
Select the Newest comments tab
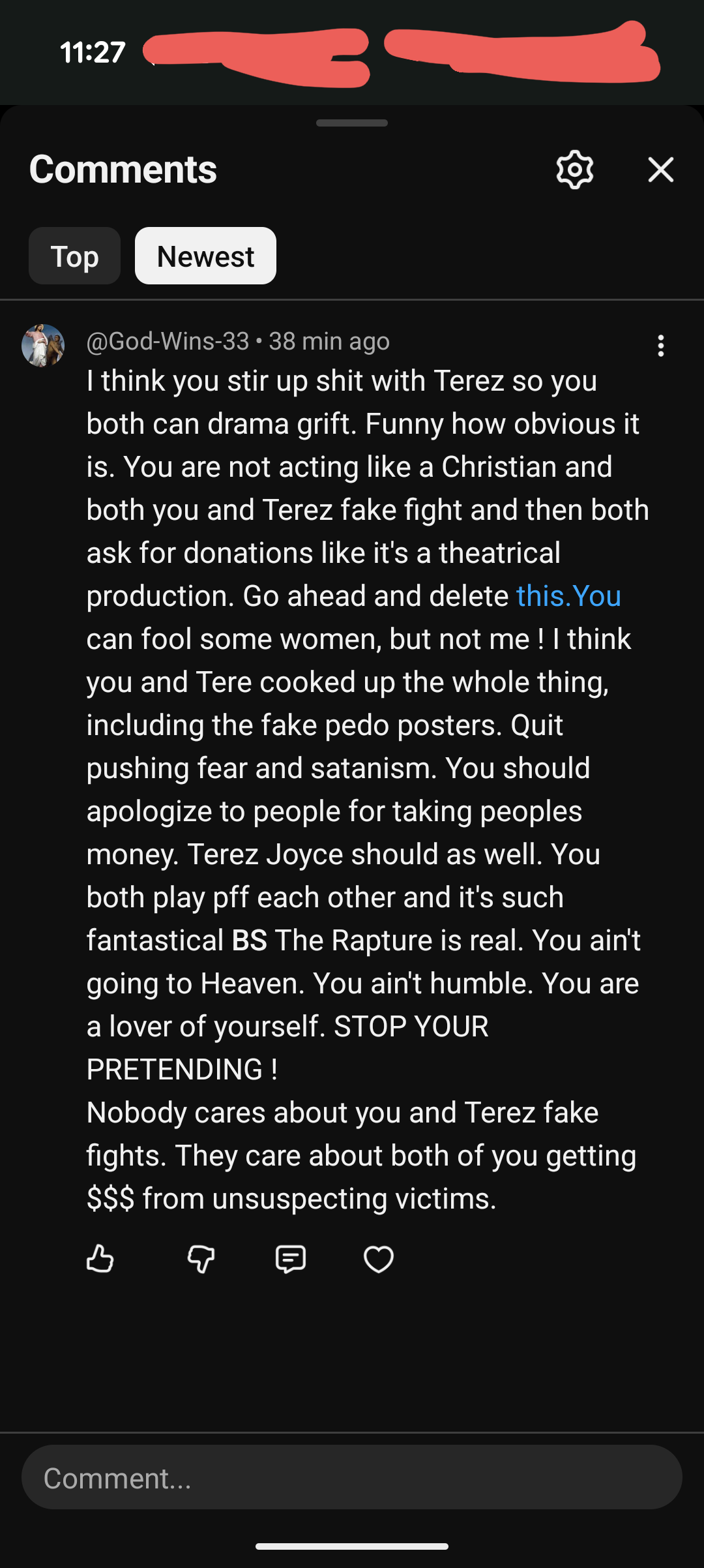tap(205, 256)
